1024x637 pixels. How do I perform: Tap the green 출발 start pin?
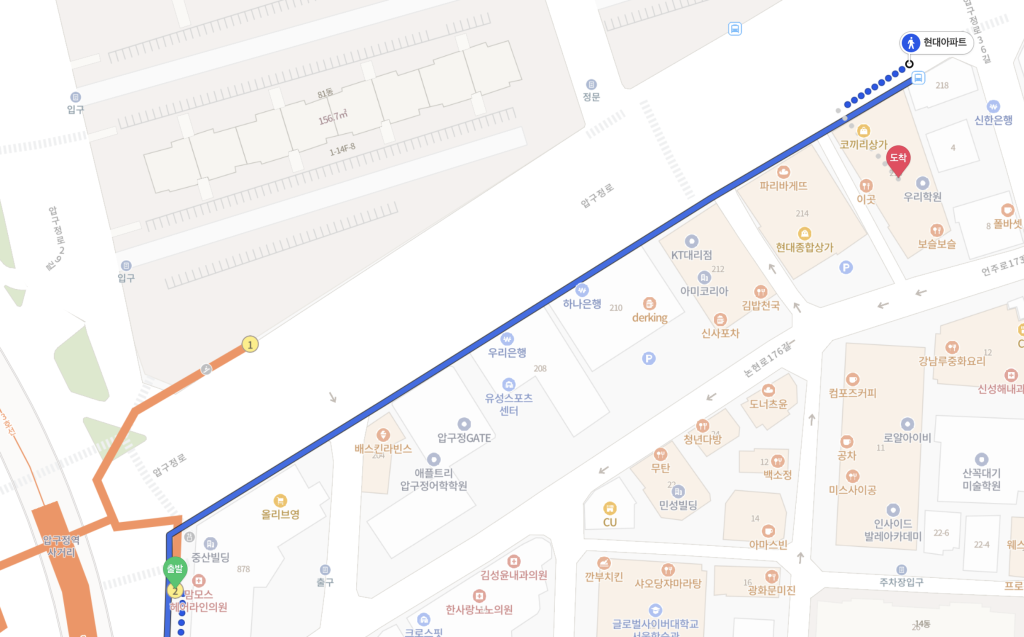tap(175, 569)
